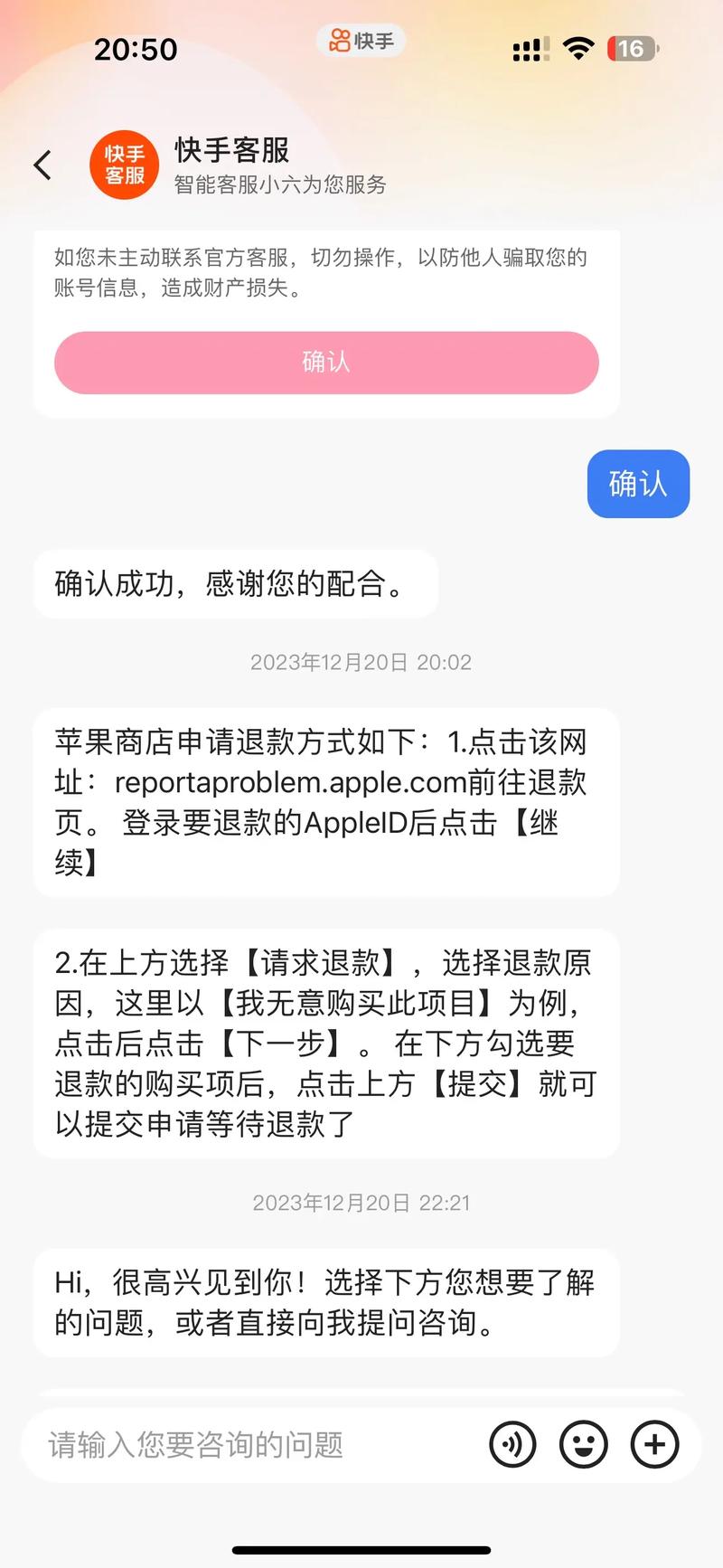The width and height of the screenshot is (723, 1568).
Task: Open the voice input icon in the chat bar
Action: click(512, 1445)
